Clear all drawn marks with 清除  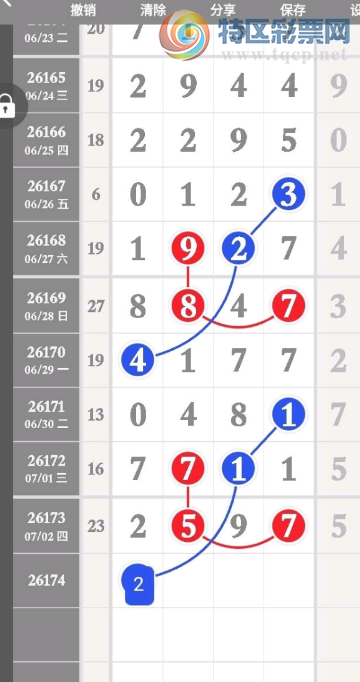[153, 10]
